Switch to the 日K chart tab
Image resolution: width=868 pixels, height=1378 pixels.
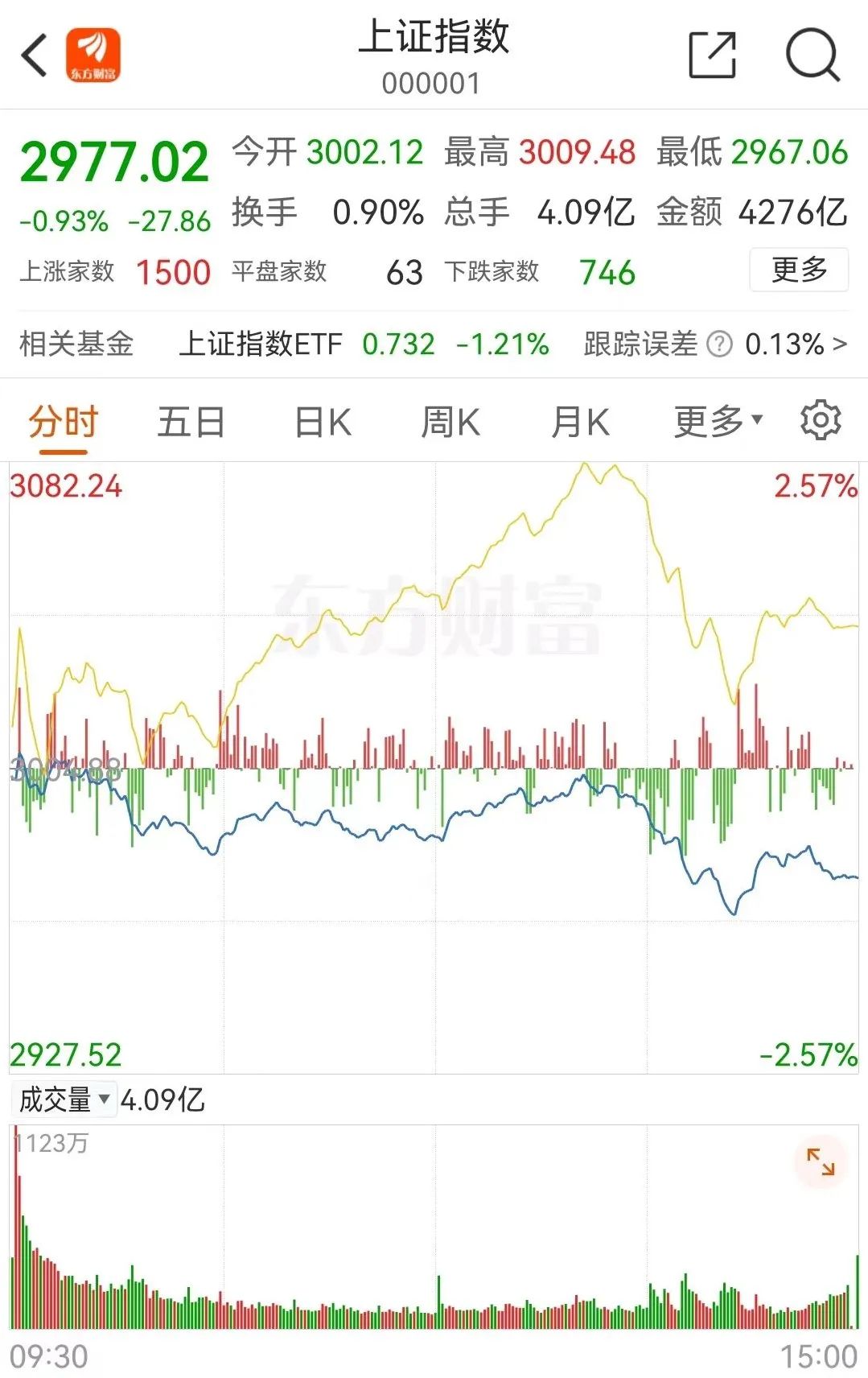[x=323, y=422]
